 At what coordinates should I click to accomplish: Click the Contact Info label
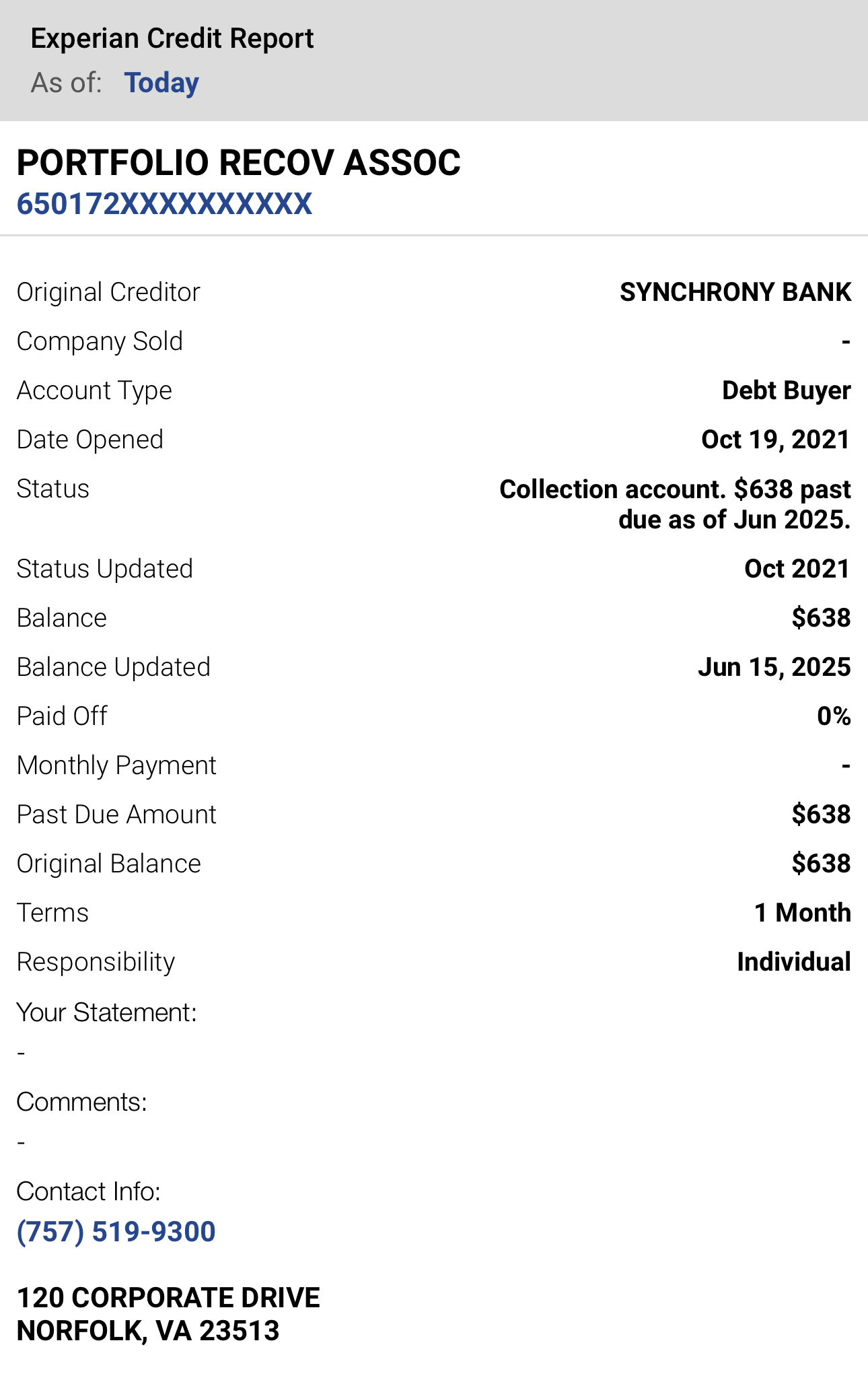pyautogui.click(x=89, y=1191)
